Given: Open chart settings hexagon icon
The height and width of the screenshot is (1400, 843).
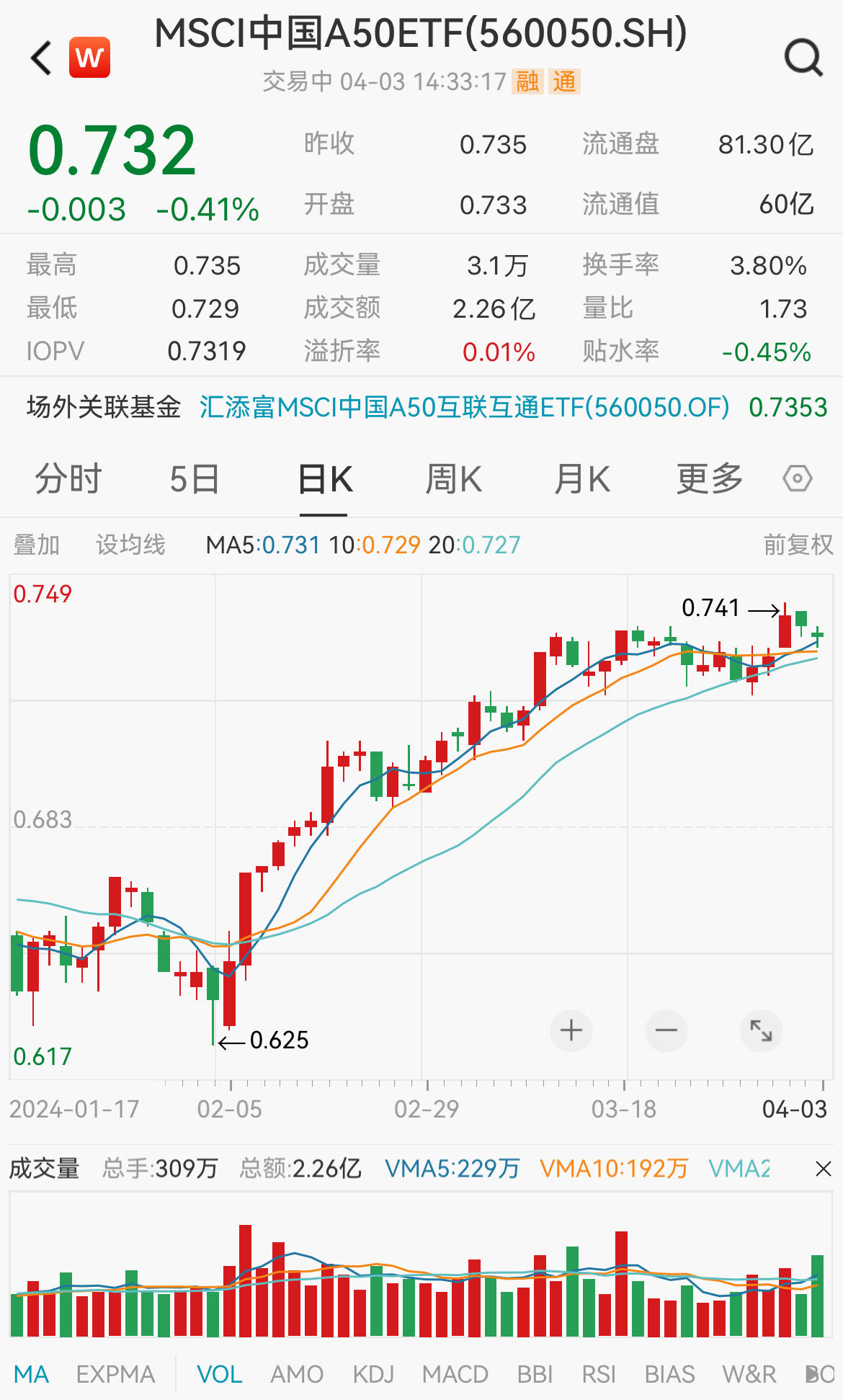Looking at the screenshot, I should click(x=798, y=479).
